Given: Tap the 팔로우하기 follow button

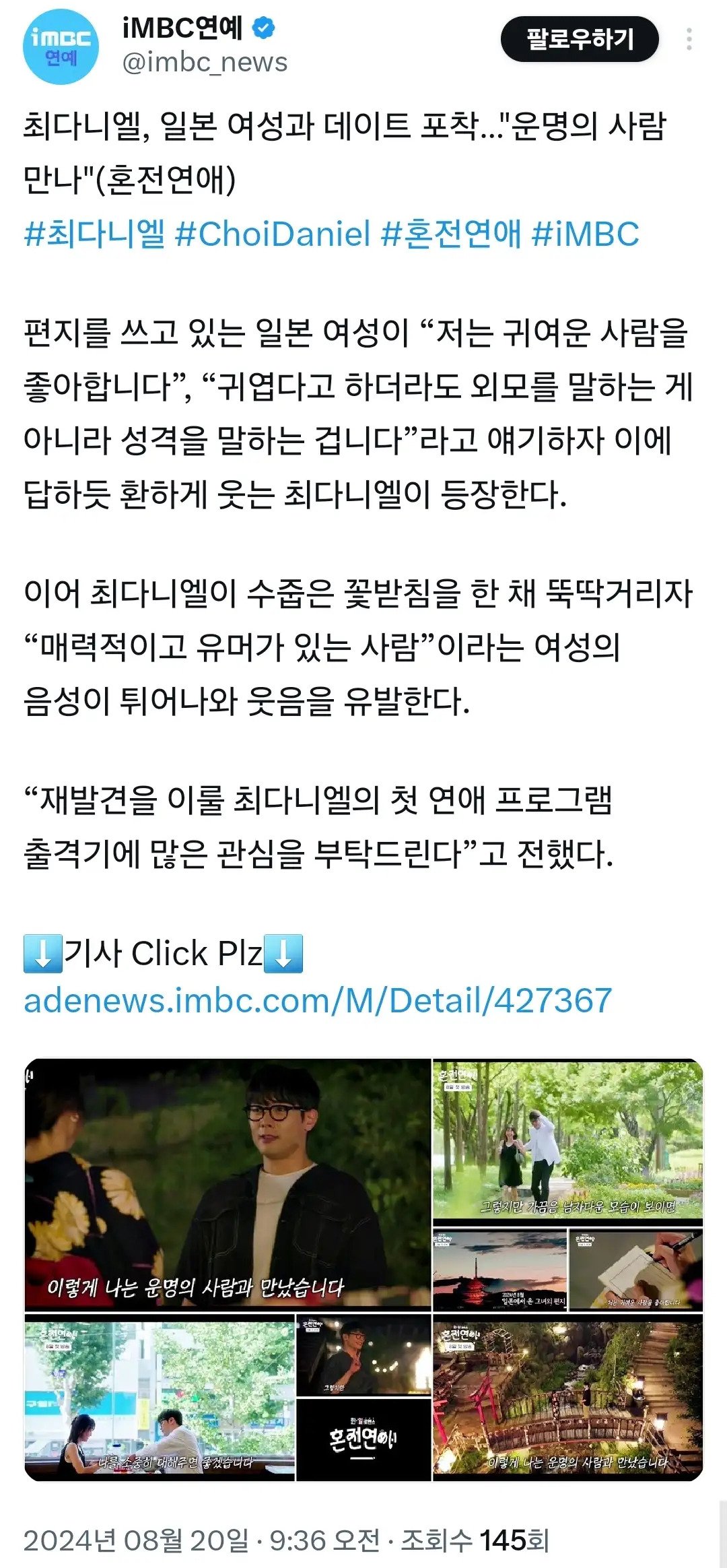Looking at the screenshot, I should point(580,39).
